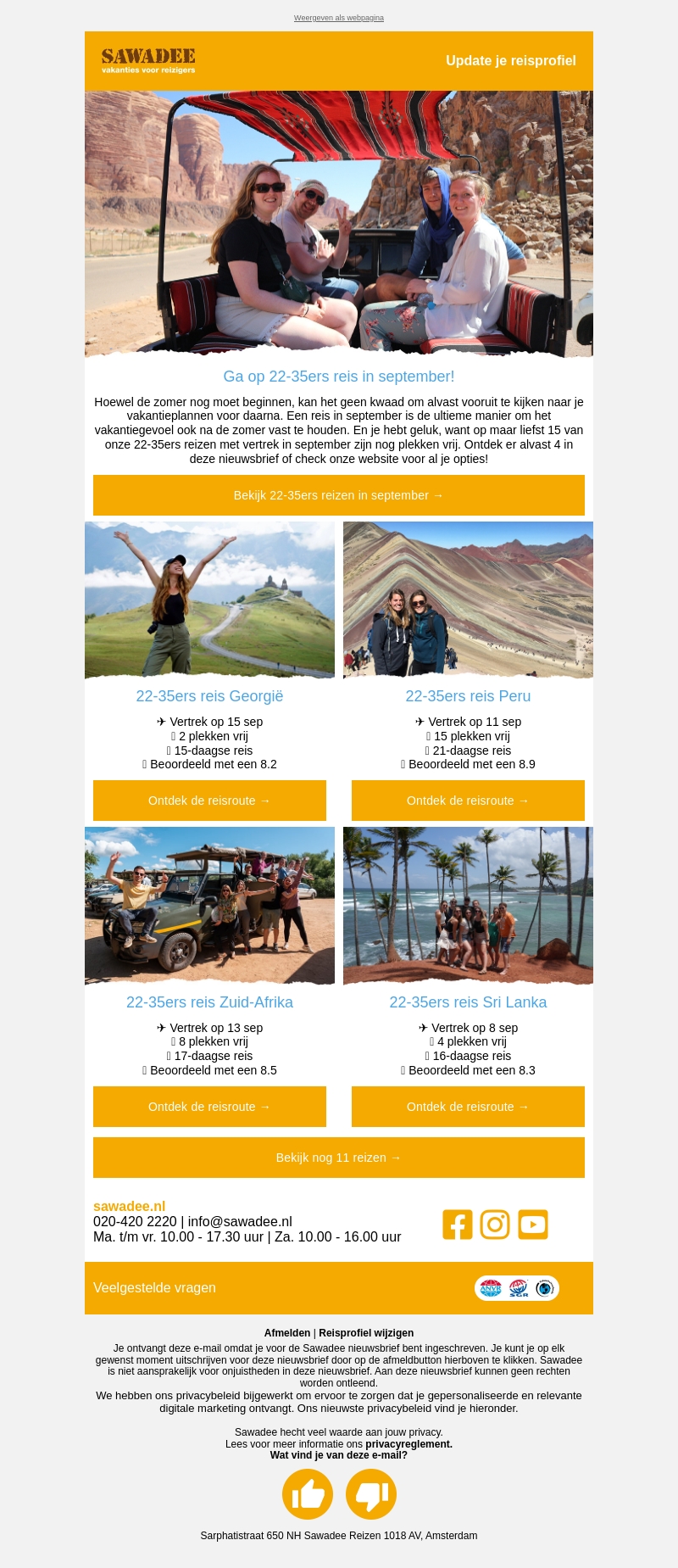
Task: Discover the Peru travel route
Action: click(x=468, y=801)
